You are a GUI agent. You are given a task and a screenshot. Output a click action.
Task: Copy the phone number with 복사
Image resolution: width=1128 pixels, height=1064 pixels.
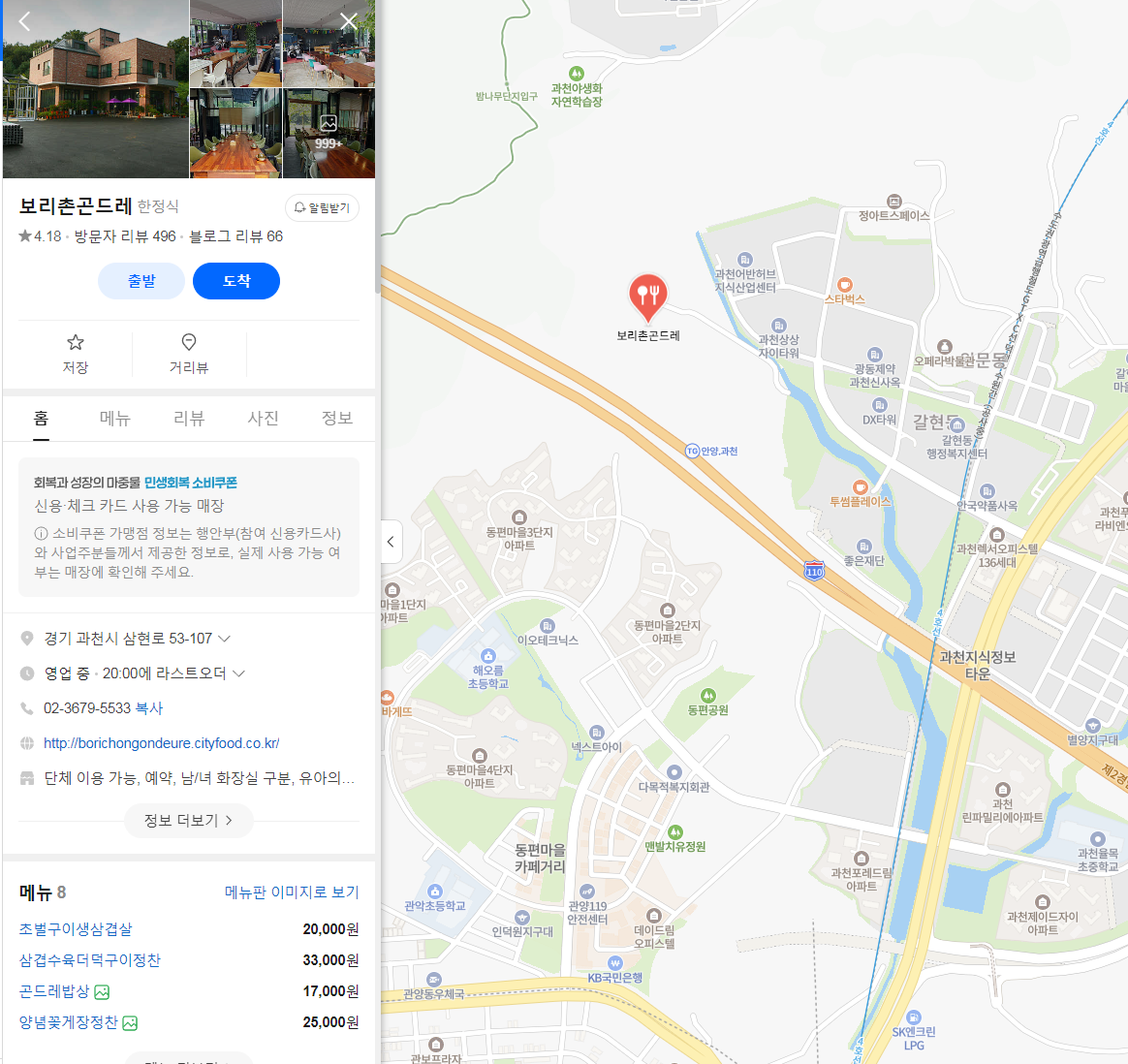point(149,708)
